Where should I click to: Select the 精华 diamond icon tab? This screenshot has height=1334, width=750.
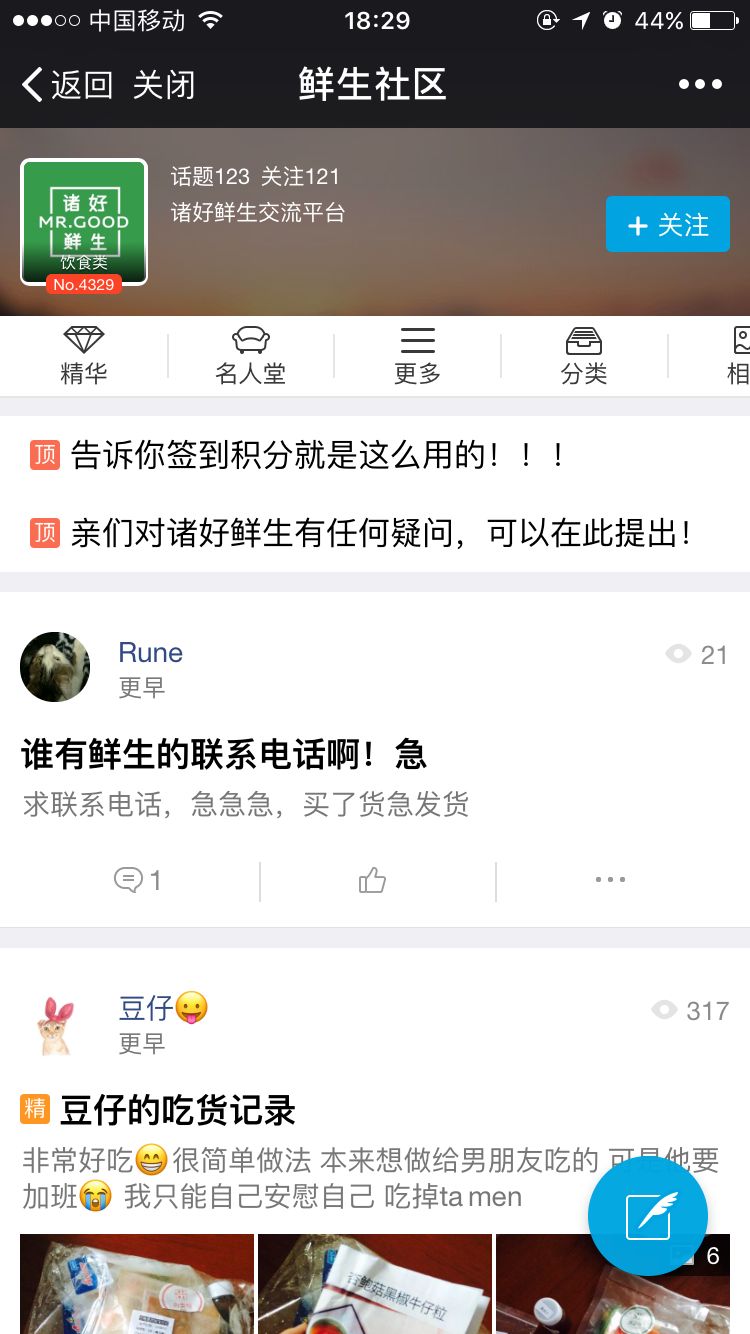85,355
